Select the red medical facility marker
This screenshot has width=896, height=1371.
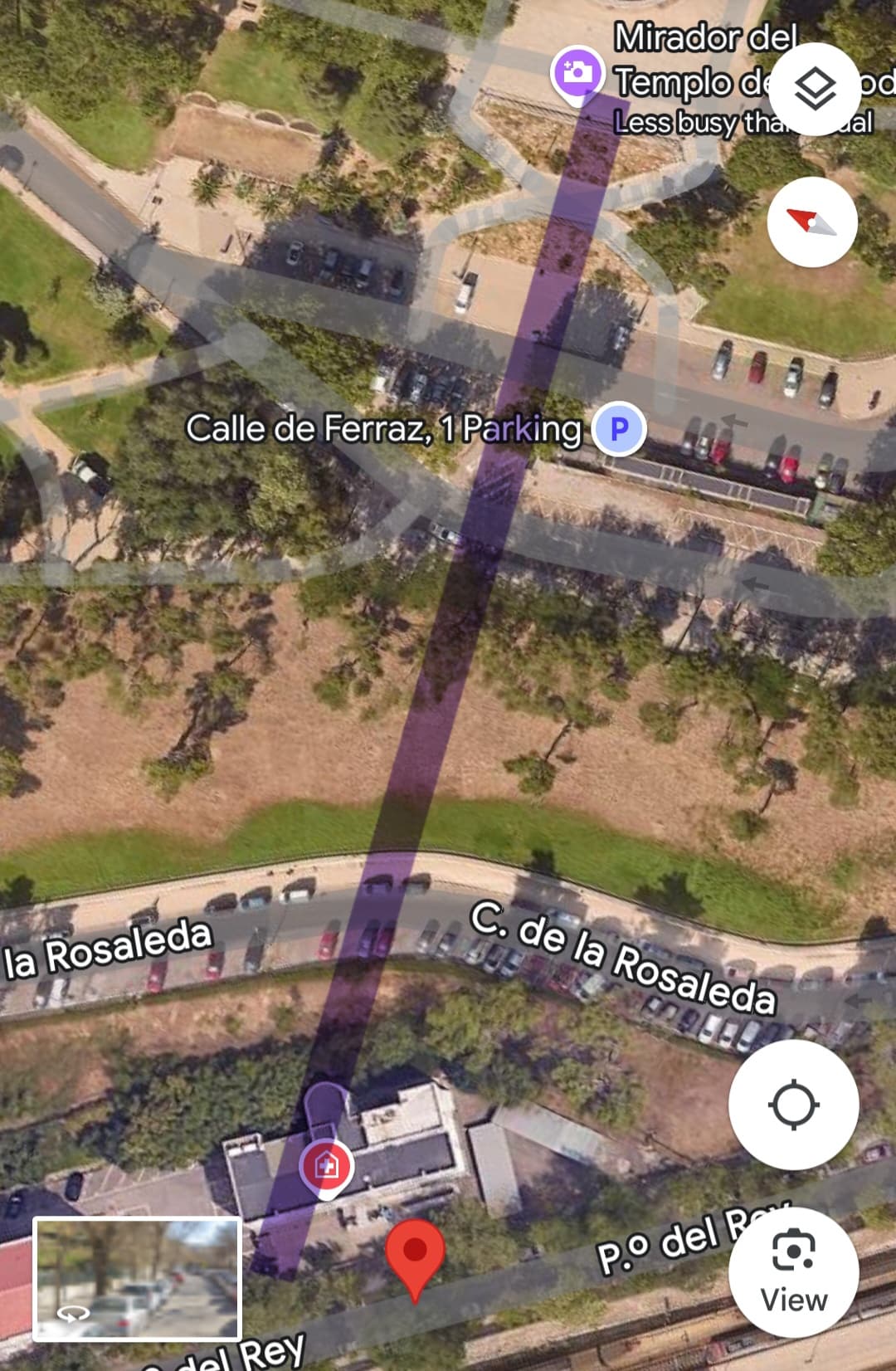(x=326, y=1168)
